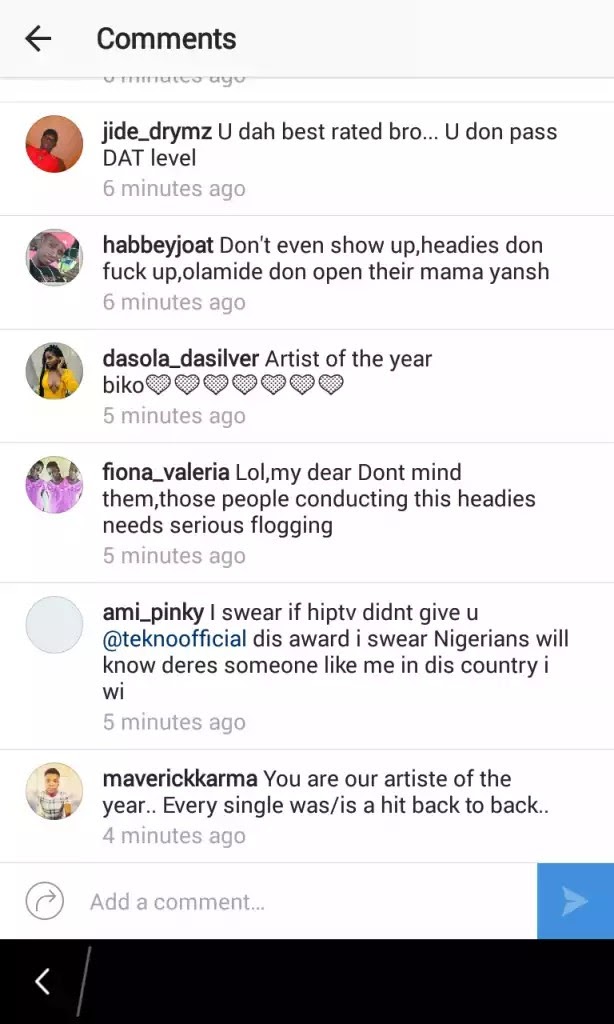This screenshot has height=1024, width=614.
Task: Tap the share arrow beside the comment box
Action: coord(45,902)
